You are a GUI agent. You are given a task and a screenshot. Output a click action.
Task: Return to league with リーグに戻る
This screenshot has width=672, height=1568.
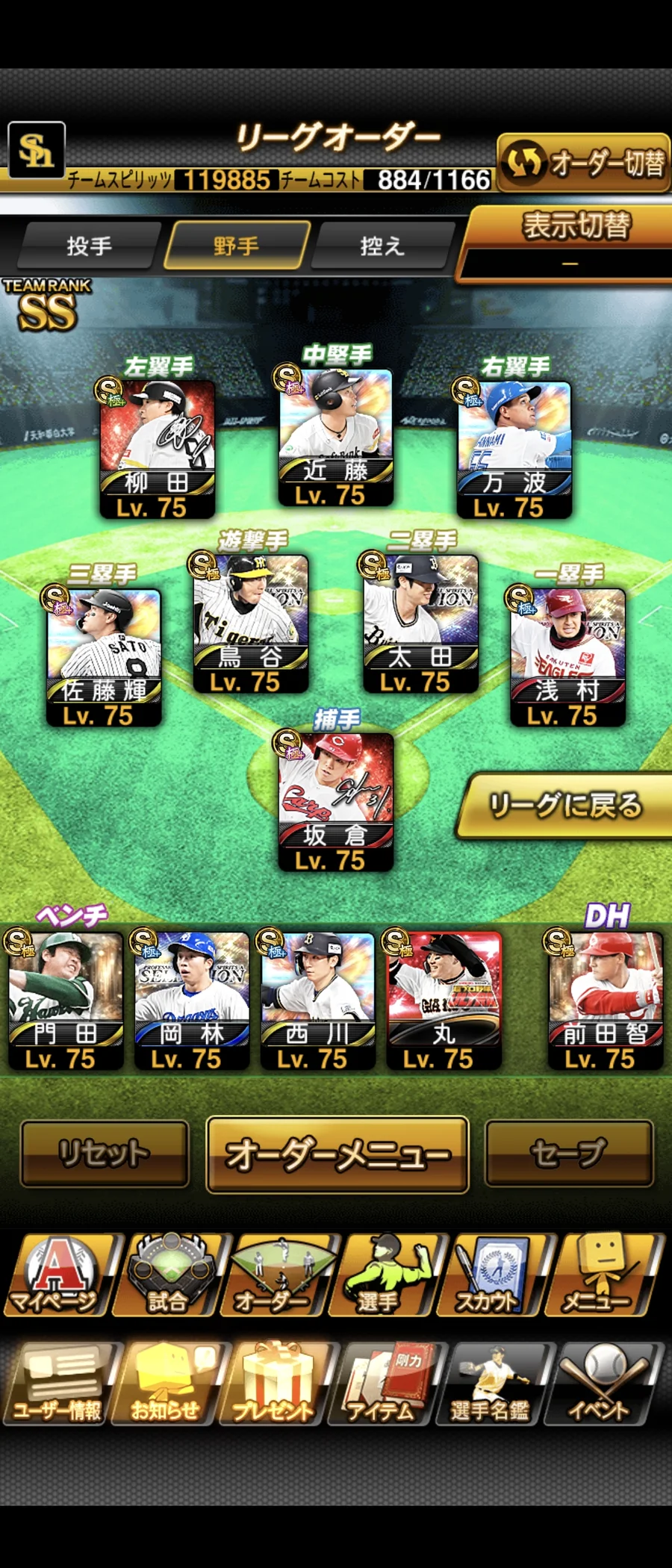[566, 806]
